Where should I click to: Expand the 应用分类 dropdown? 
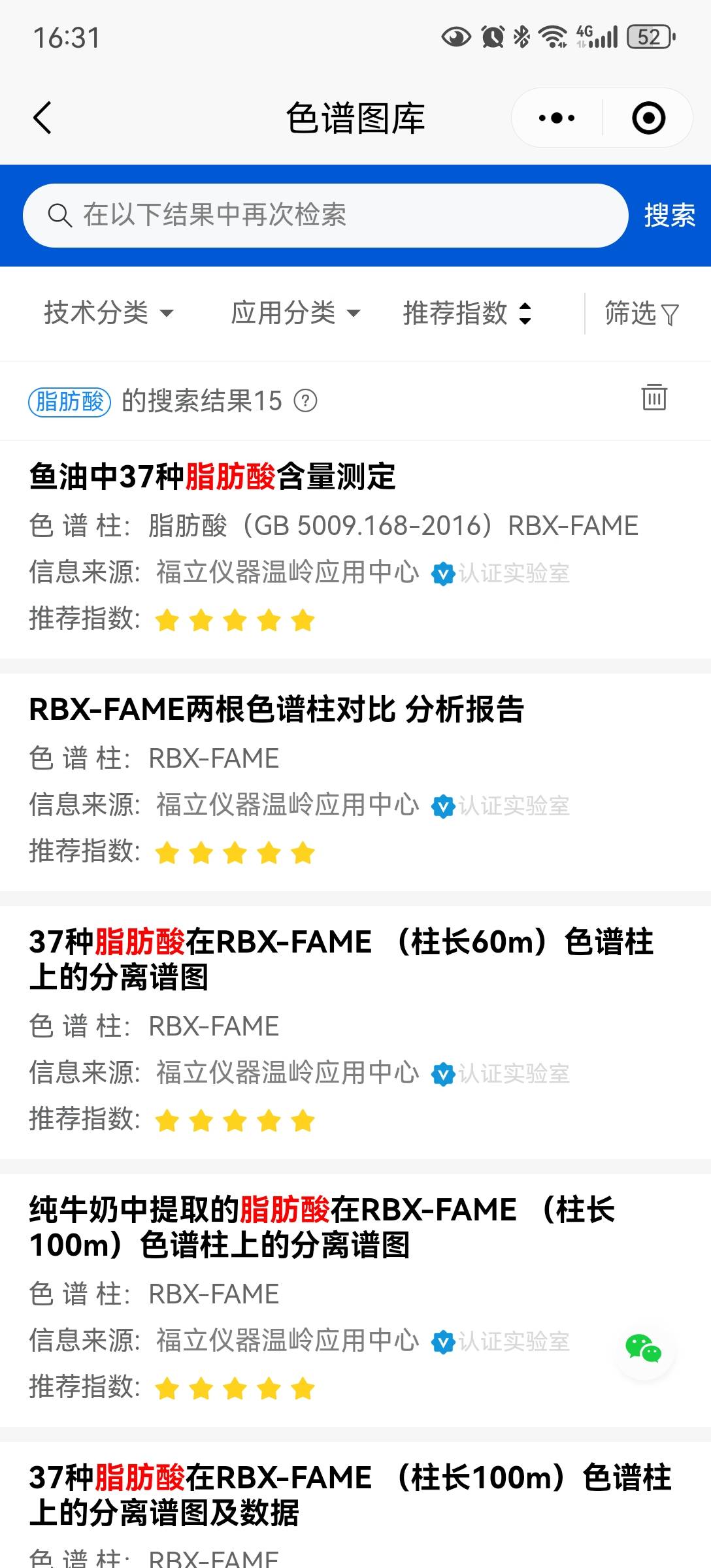(x=295, y=313)
